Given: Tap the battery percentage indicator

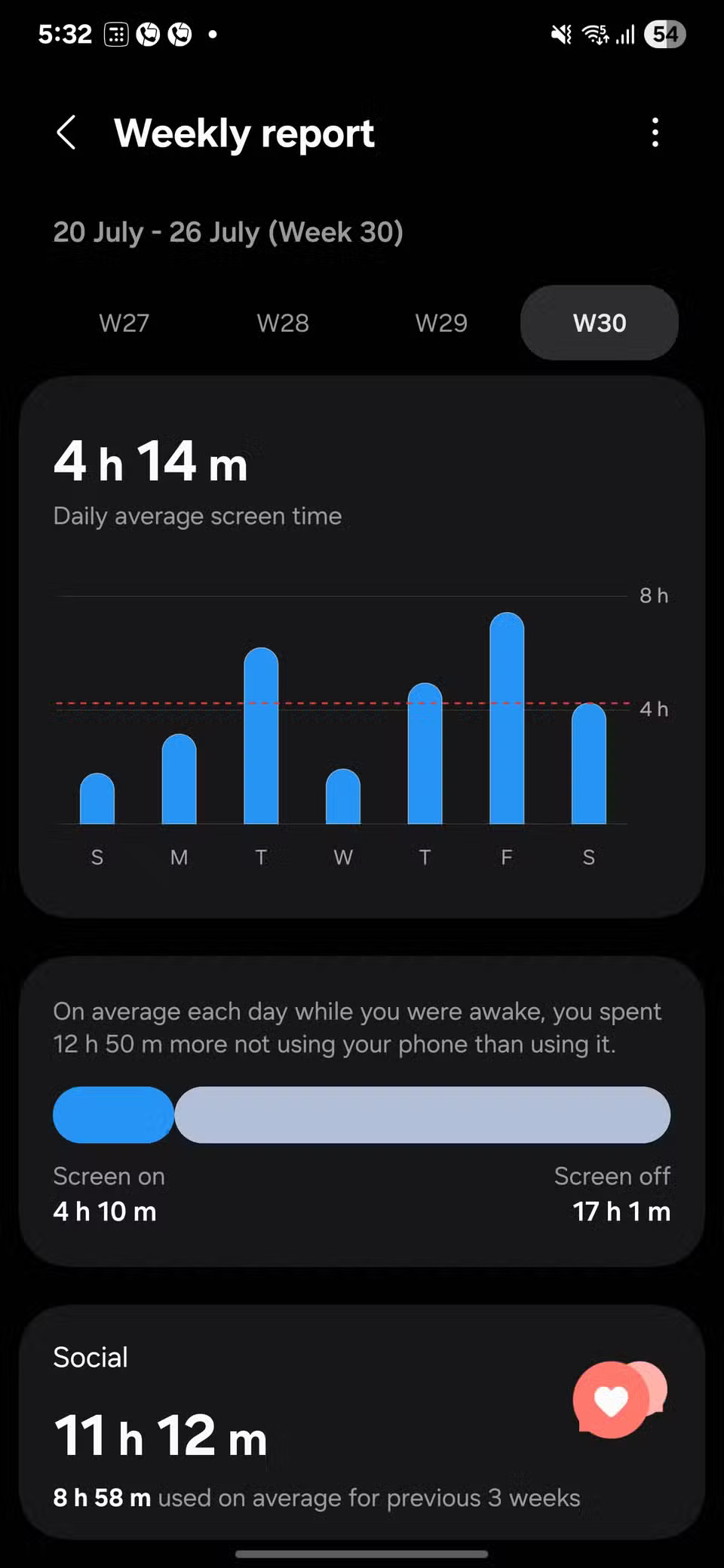Looking at the screenshot, I should pos(662,33).
